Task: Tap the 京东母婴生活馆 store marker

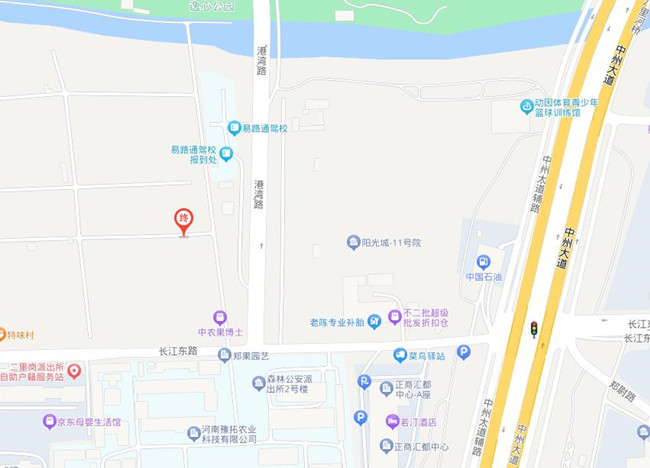Action: [x=49, y=422]
